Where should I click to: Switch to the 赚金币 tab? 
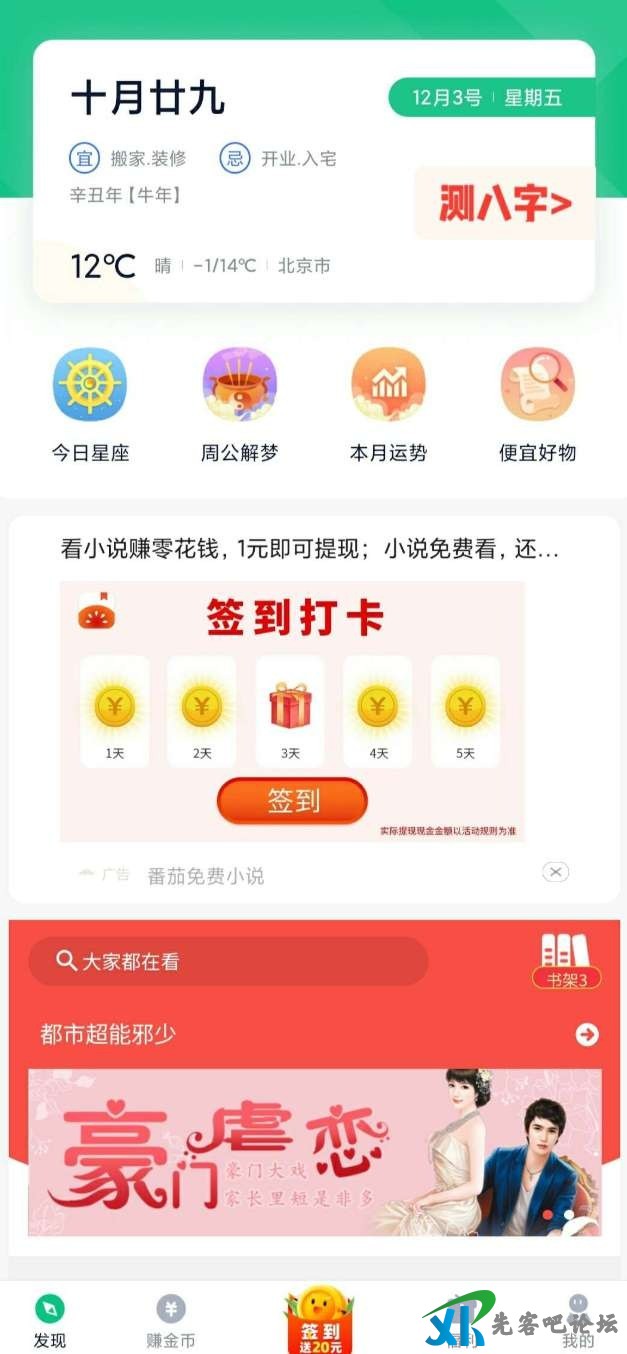point(171,1320)
